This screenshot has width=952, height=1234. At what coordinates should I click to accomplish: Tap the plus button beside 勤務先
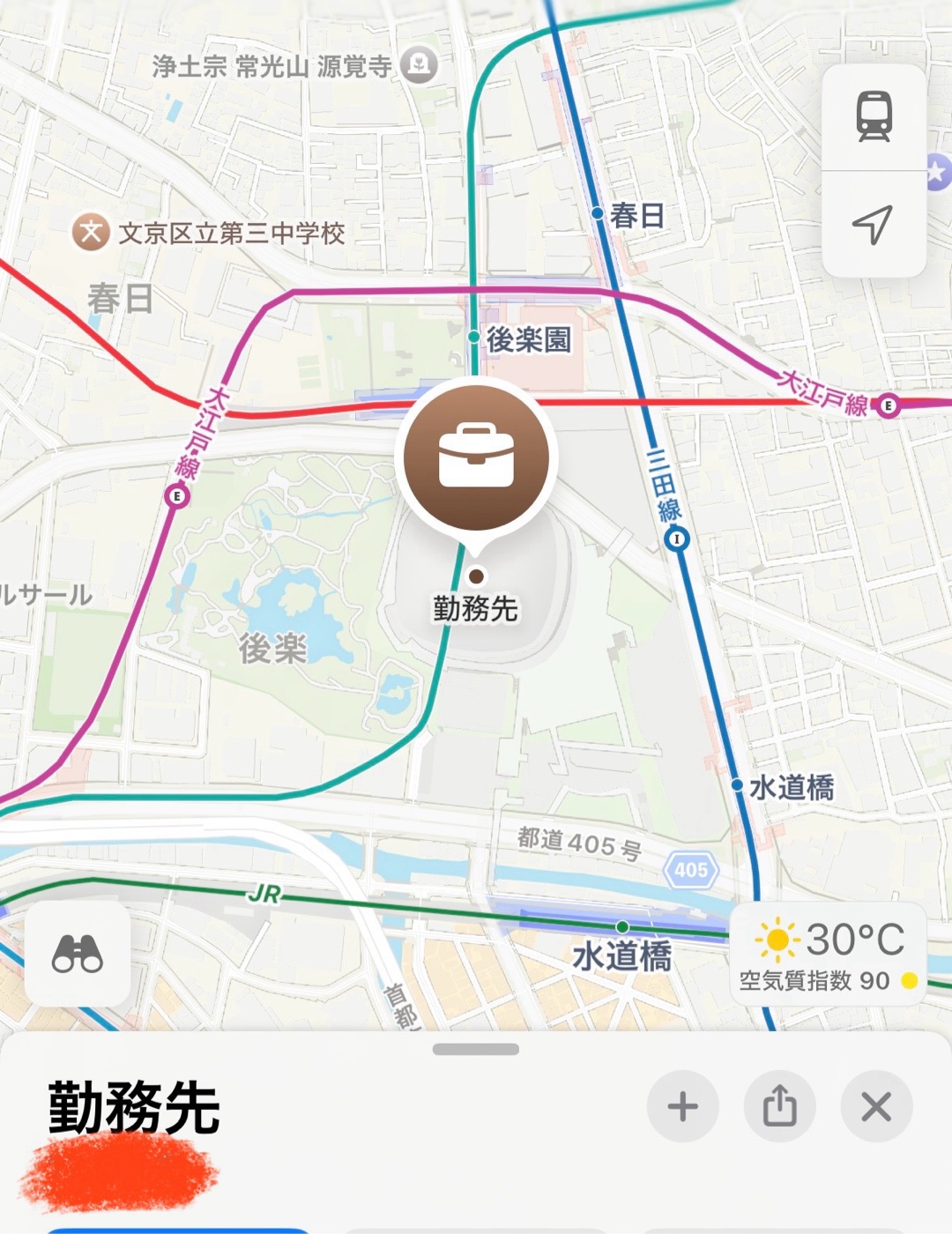click(x=682, y=1106)
